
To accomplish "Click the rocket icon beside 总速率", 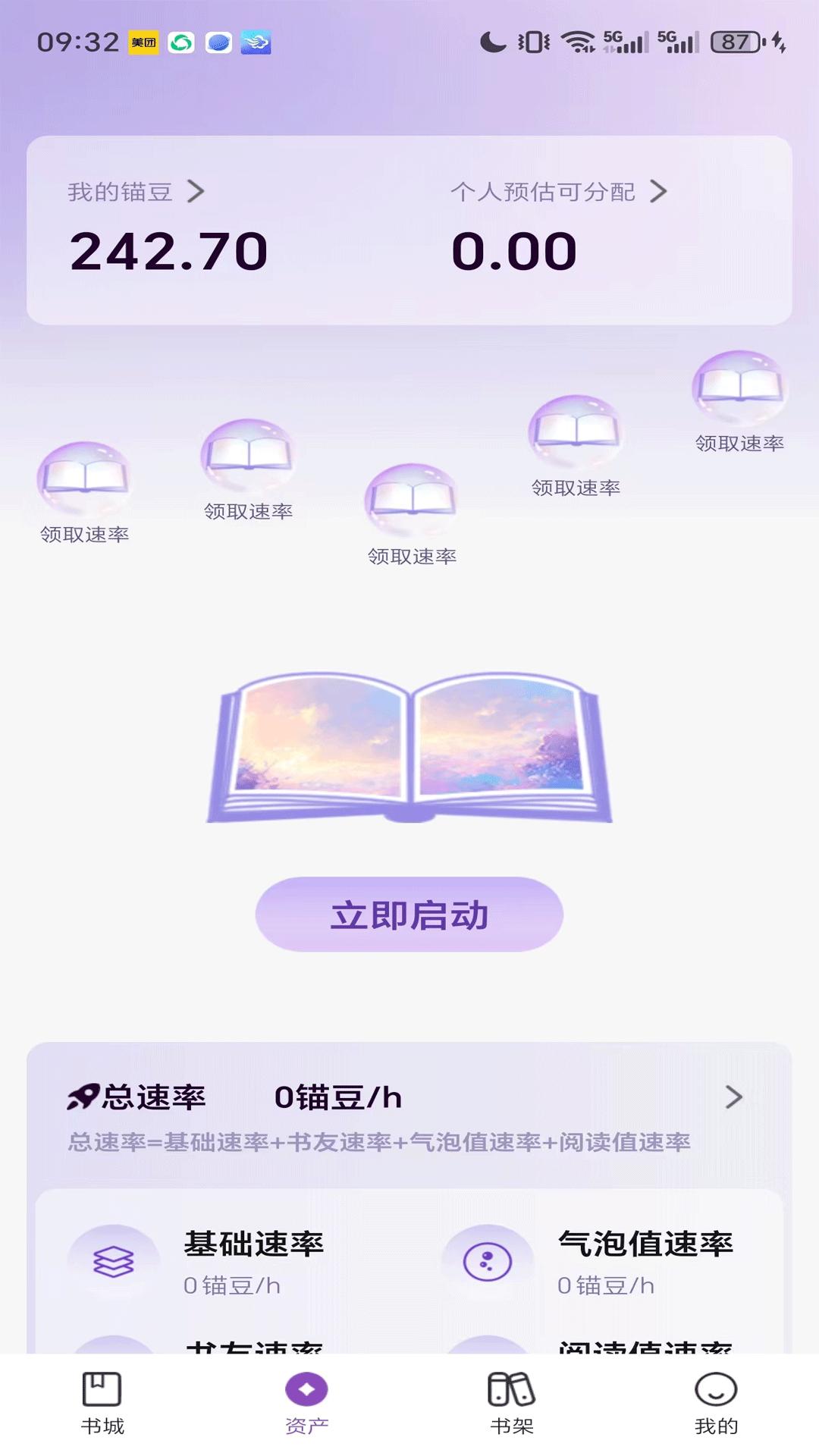I will pyautogui.click(x=85, y=1094).
